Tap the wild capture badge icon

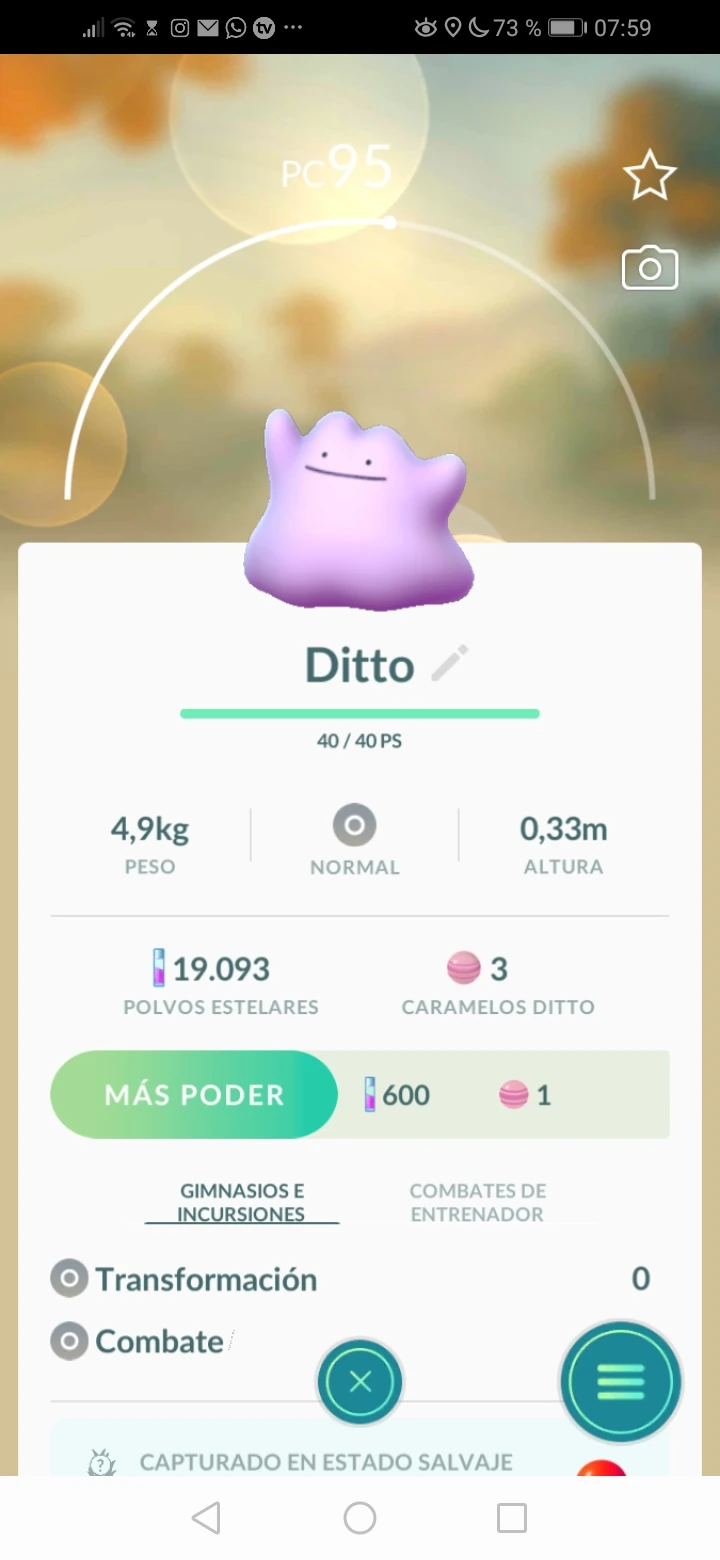98,1462
